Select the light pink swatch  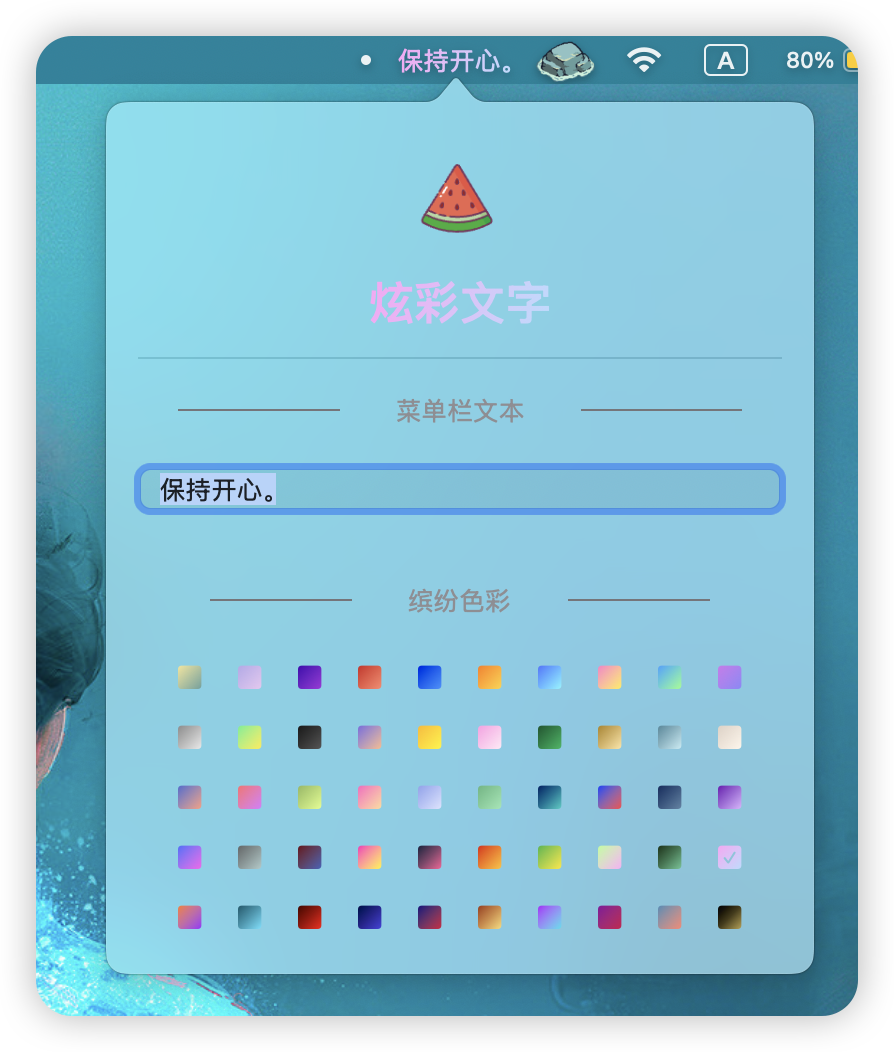point(489,737)
